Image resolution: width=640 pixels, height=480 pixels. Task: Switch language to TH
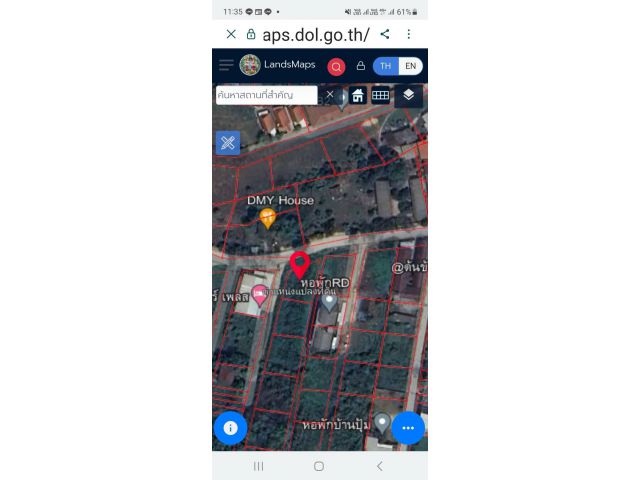pyautogui.click(x=386, y=66)
